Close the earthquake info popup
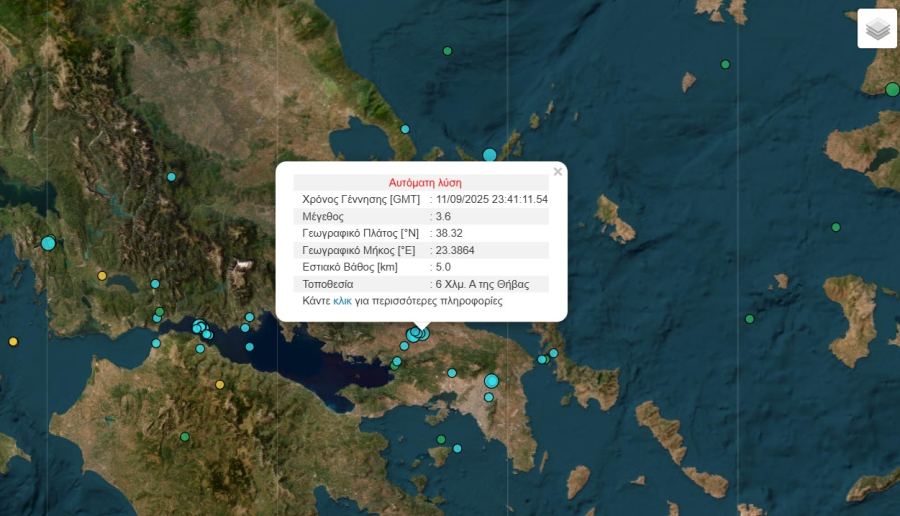 (x=558, y=172)
